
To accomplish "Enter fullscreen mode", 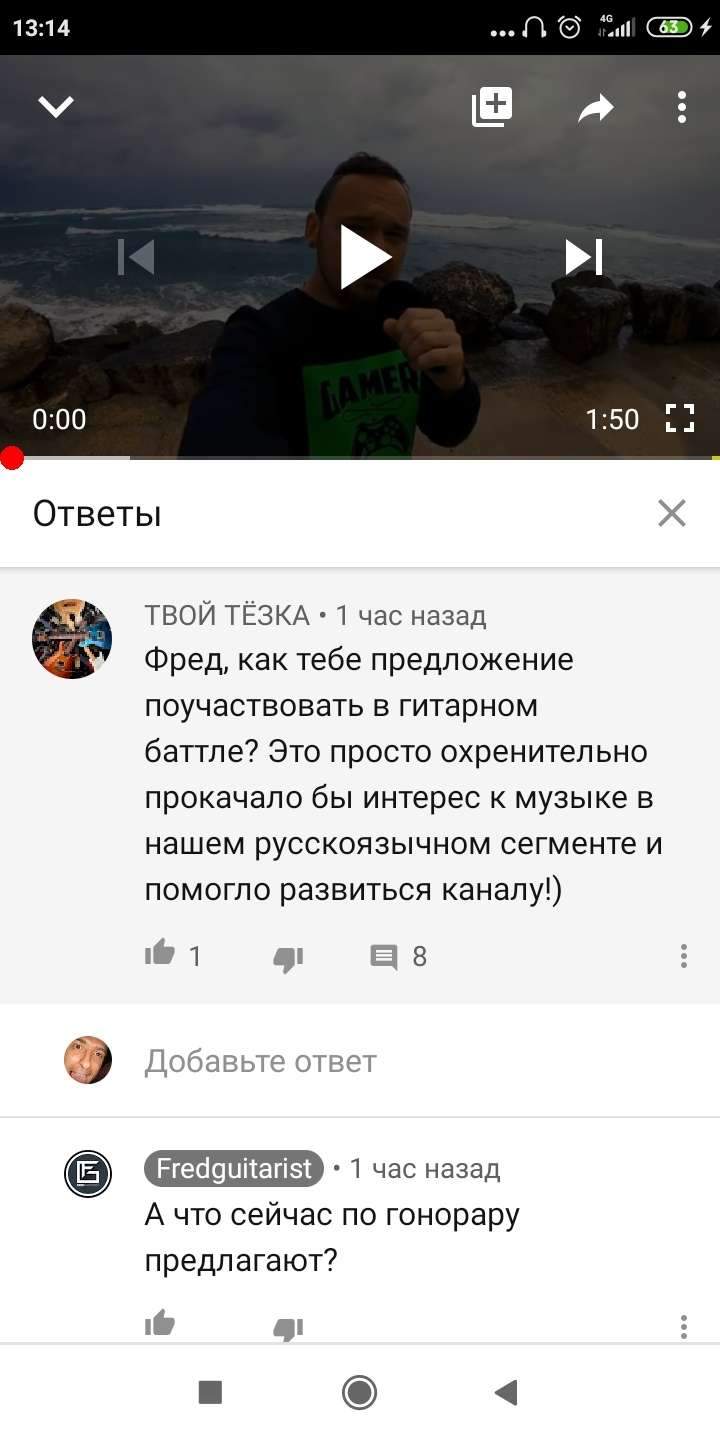I will pos(680,418).
